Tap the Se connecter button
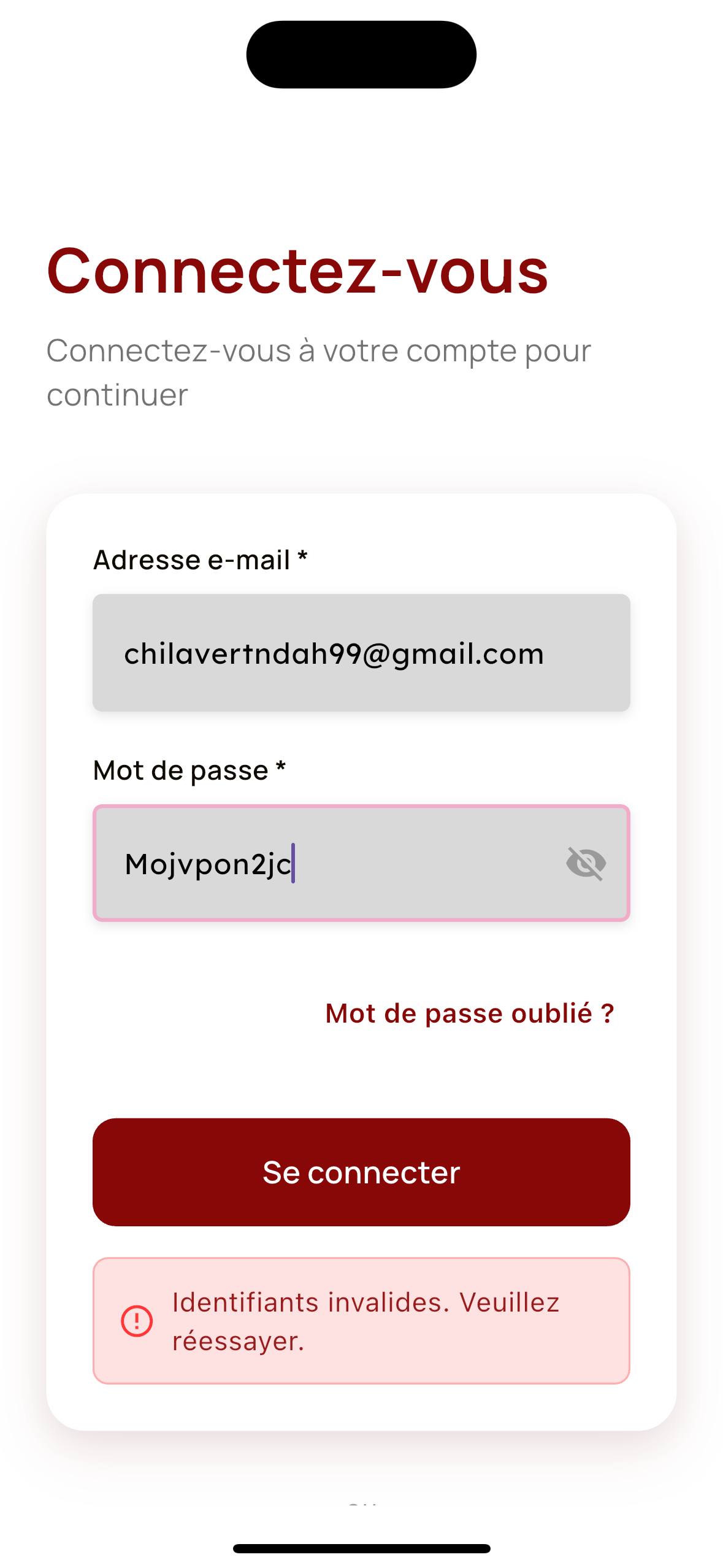Image resolution: width=723 pixels, height=1568 pixels. (x=361, y=1172)
